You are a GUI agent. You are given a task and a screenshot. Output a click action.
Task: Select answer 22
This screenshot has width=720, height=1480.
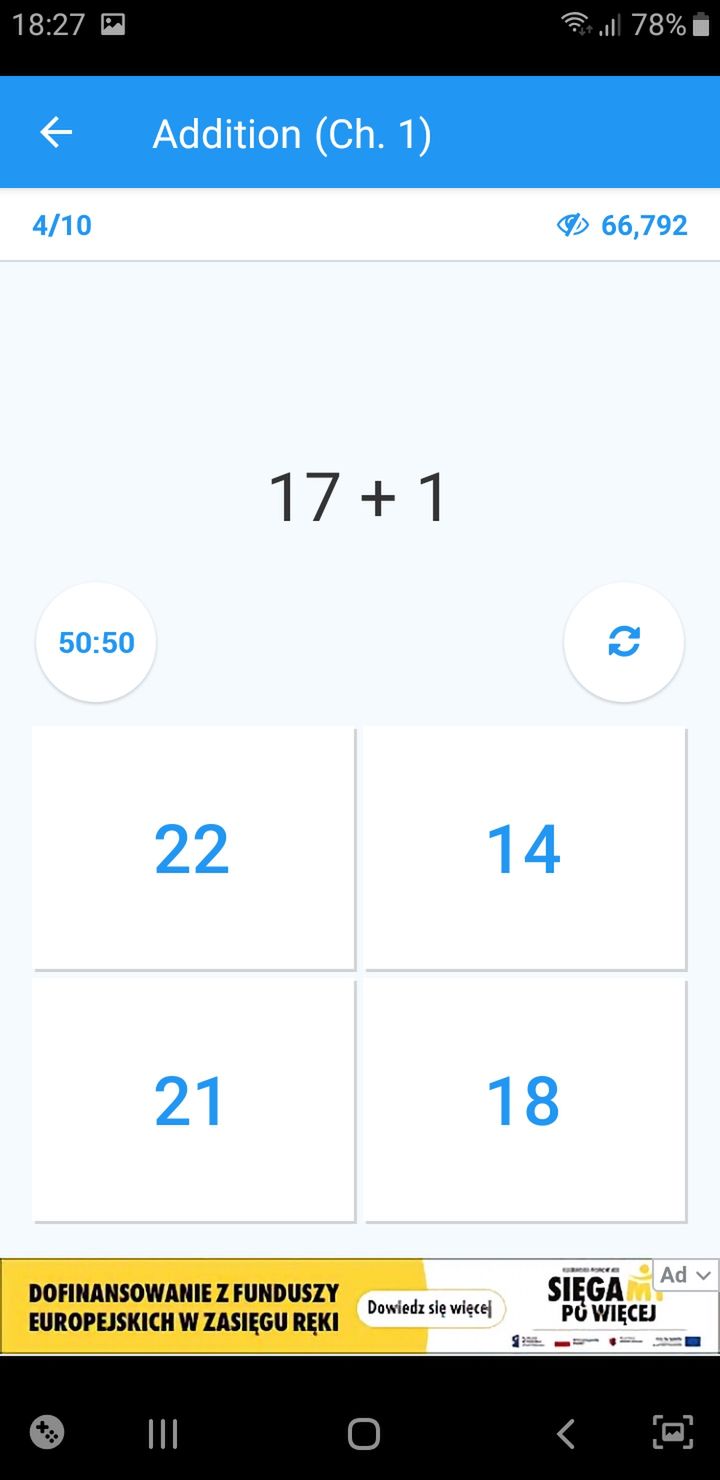(x=193, y=848)
